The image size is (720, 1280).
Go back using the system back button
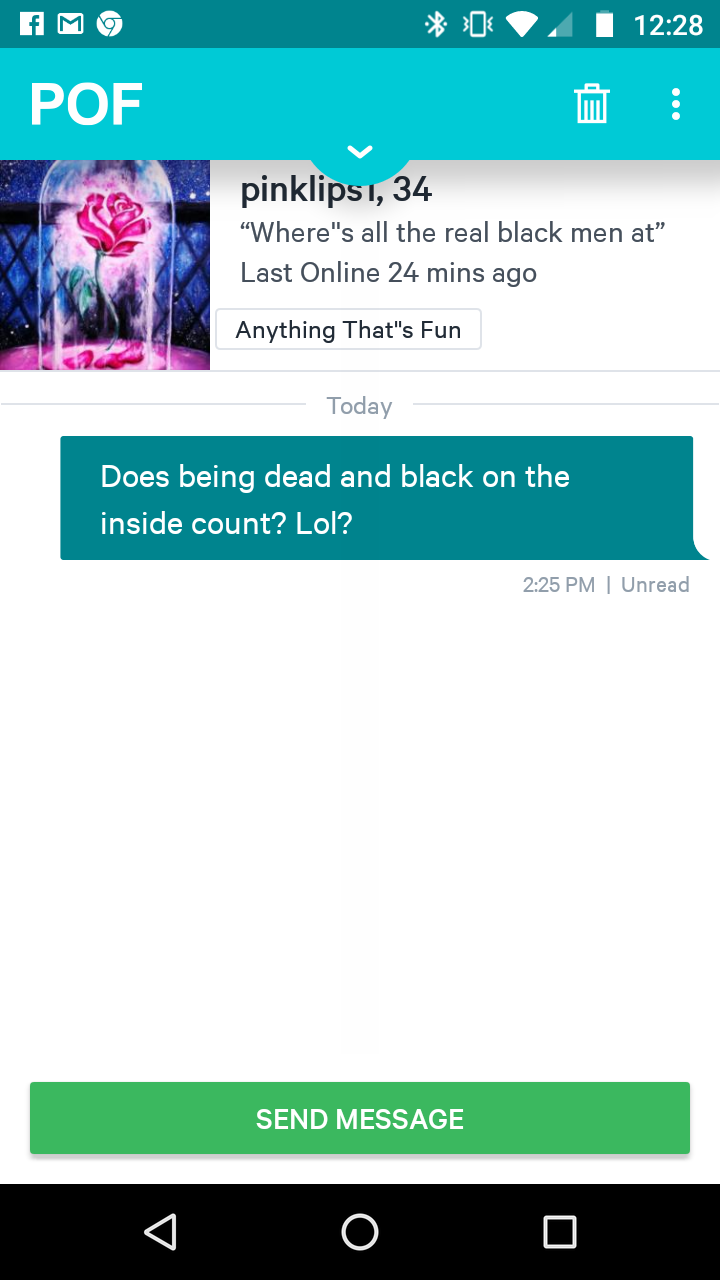160,1232
